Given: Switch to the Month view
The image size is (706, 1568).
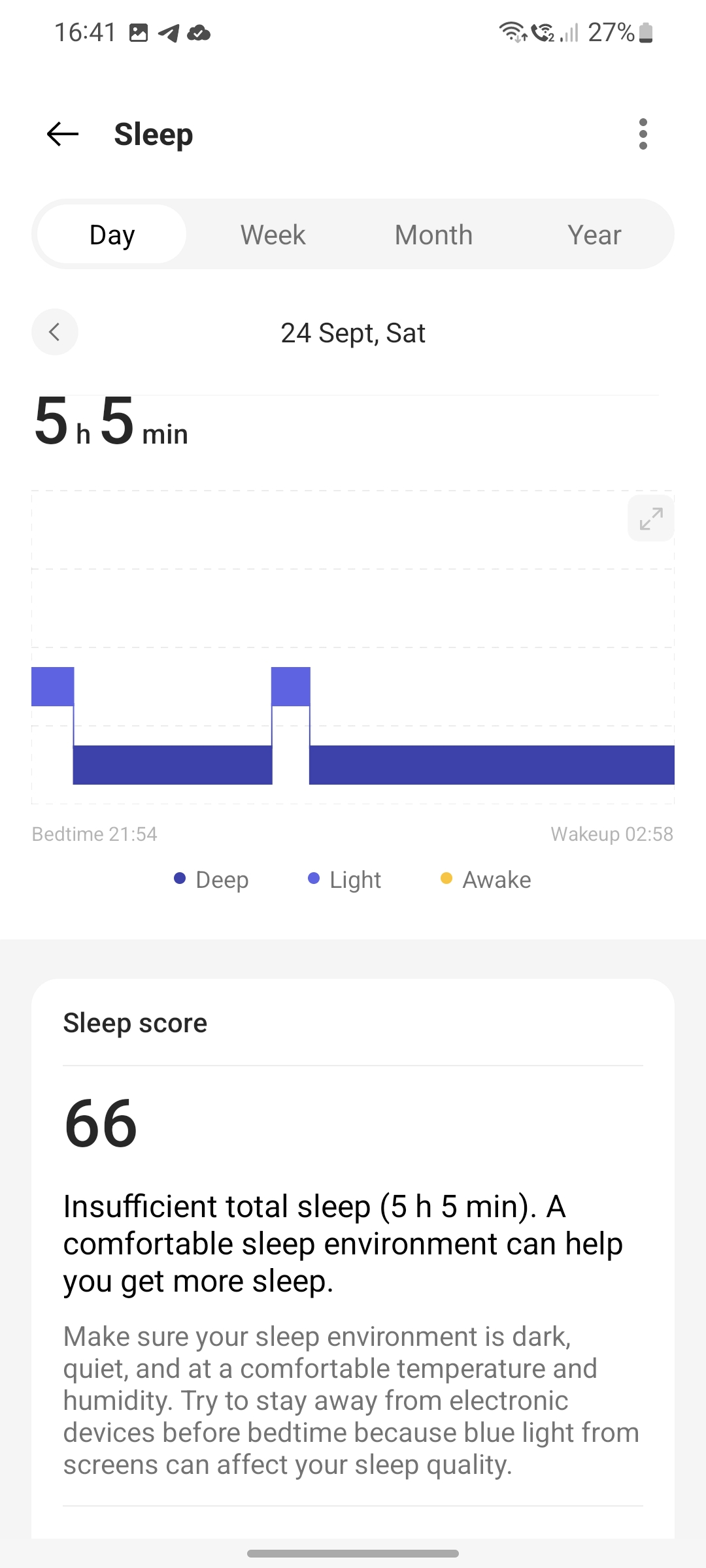Looking at the screenshot, I should coord(433,235).
